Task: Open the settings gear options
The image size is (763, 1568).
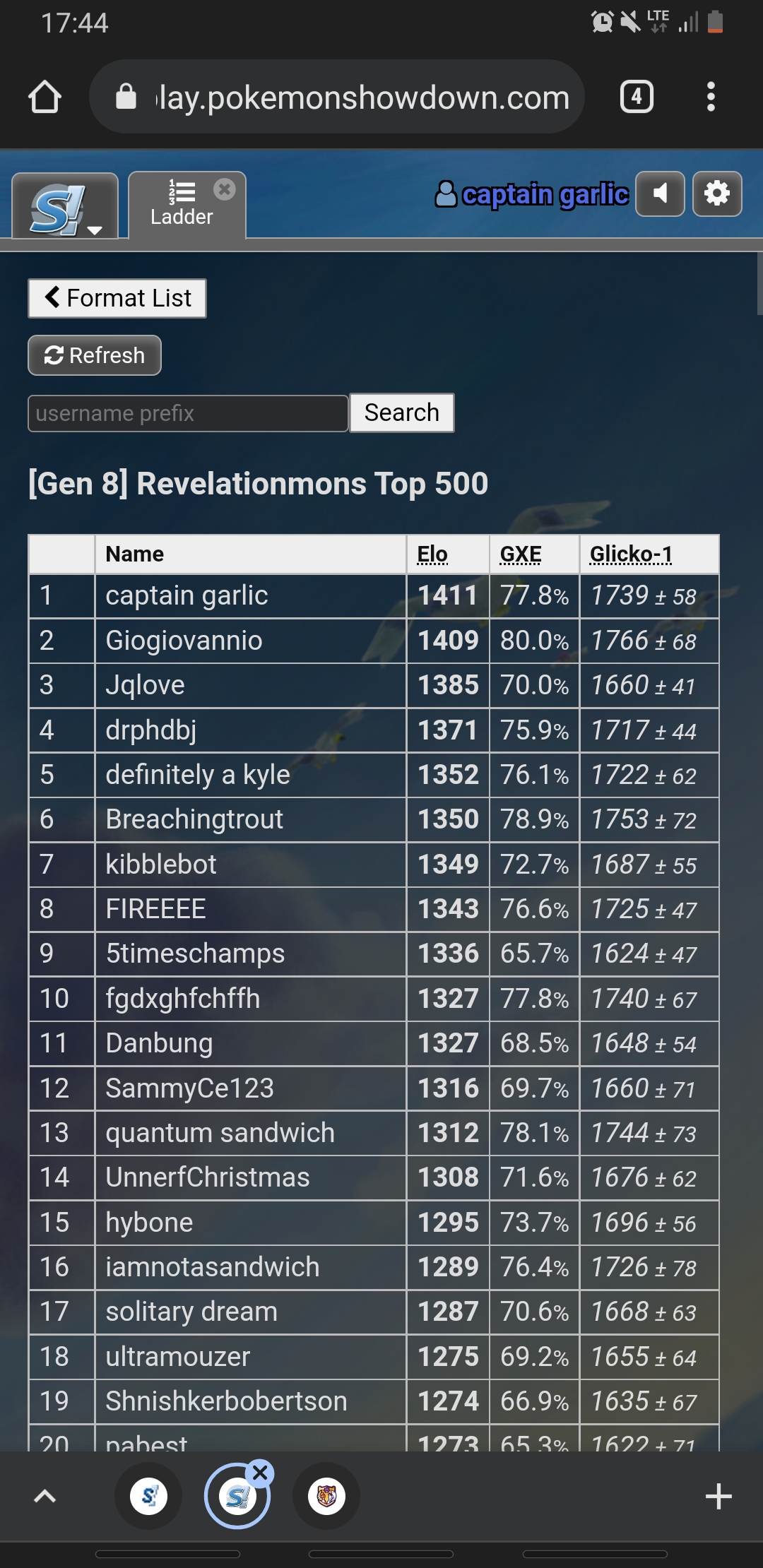Action: [717, 194]
